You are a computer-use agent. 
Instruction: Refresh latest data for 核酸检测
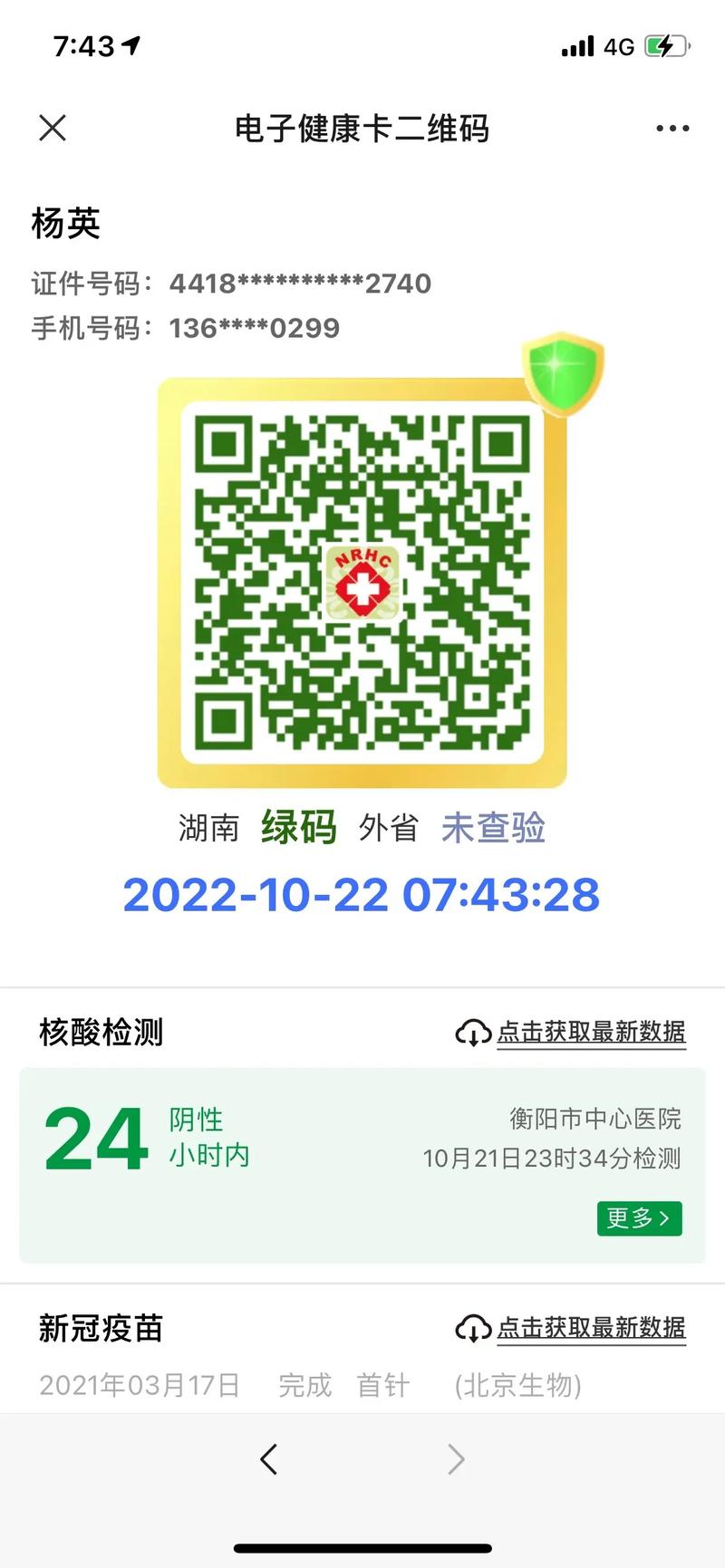click(x=571, y=1032)
